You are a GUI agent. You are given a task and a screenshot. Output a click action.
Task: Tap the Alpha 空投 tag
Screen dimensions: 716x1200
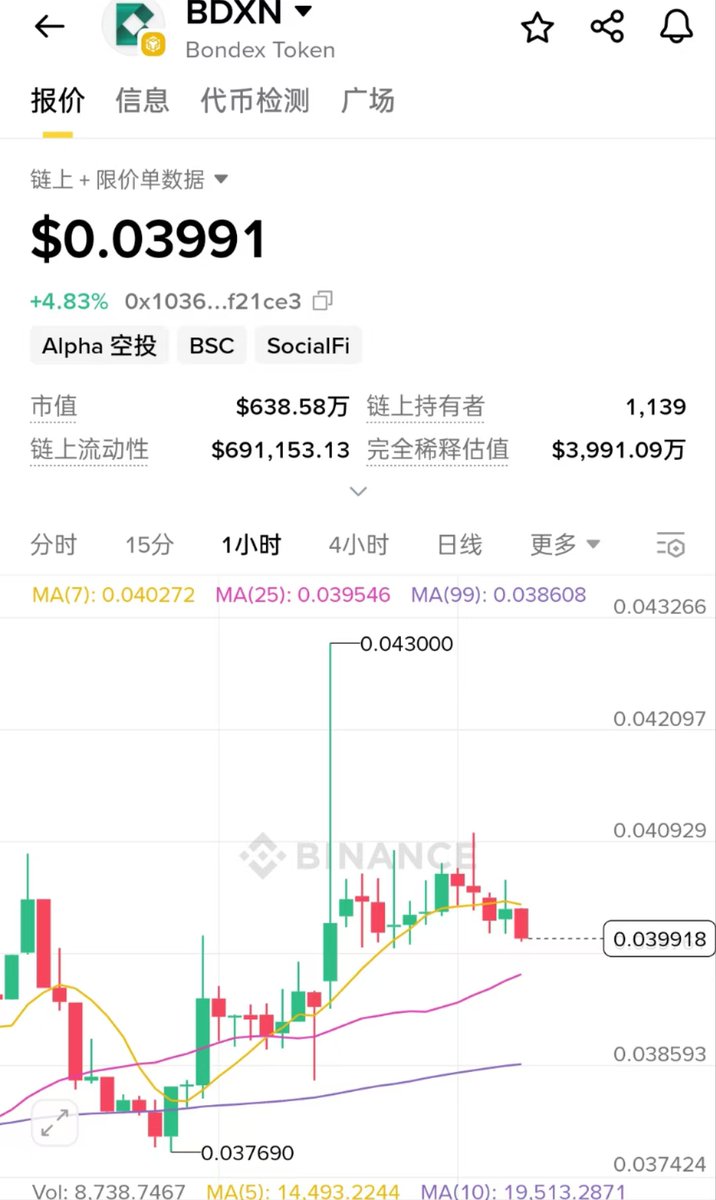[99, 346]
